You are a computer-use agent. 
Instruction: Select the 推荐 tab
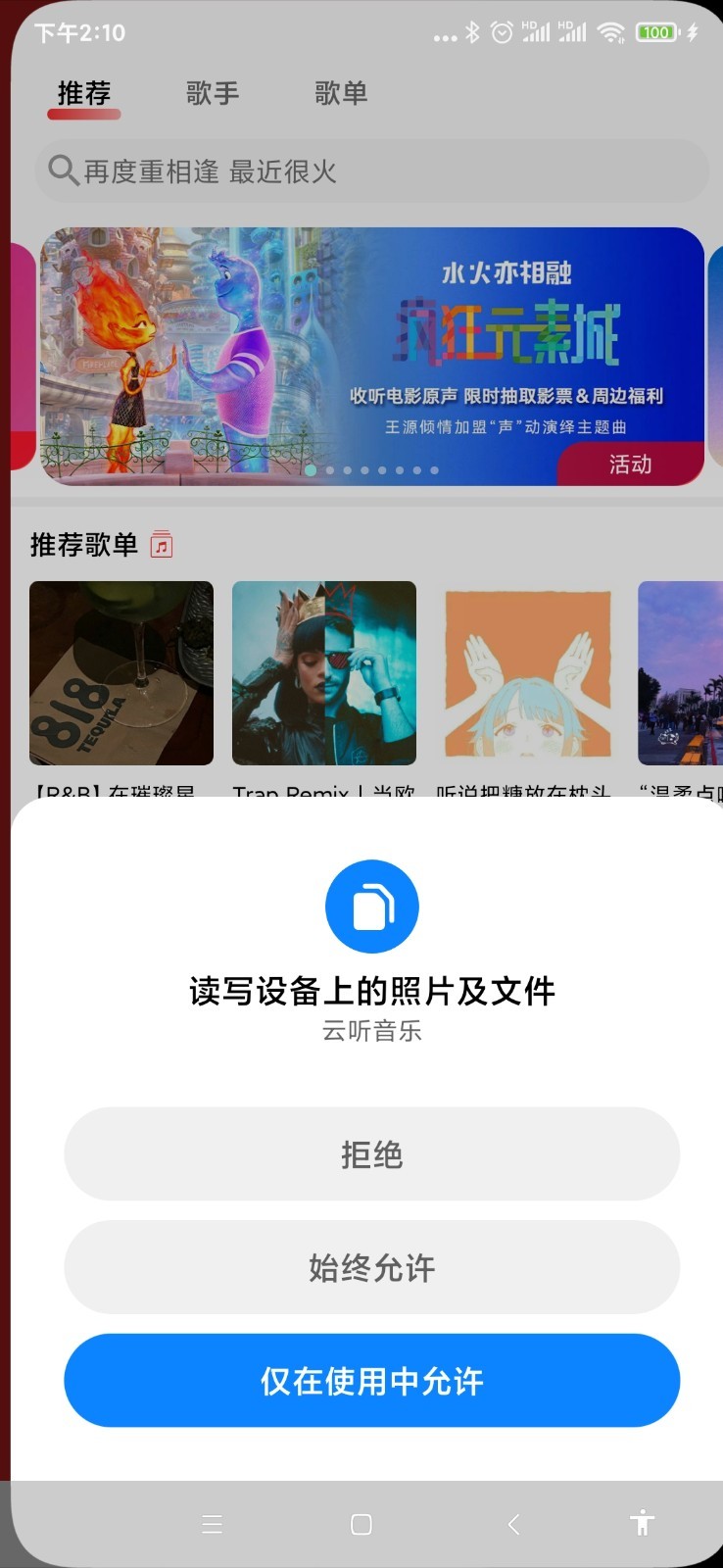click(83, 93)
